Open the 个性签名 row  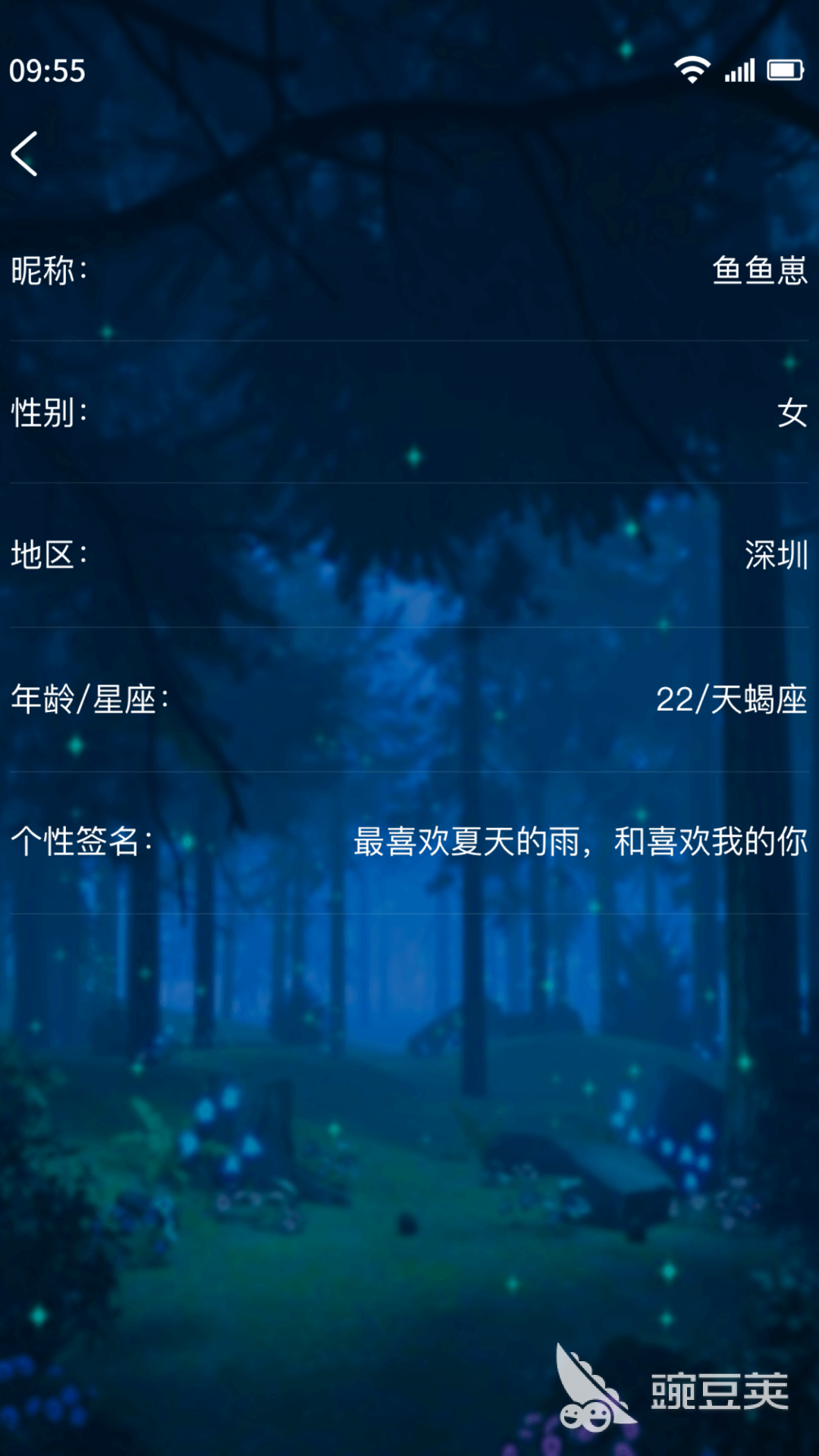click(x=409, y=842)
